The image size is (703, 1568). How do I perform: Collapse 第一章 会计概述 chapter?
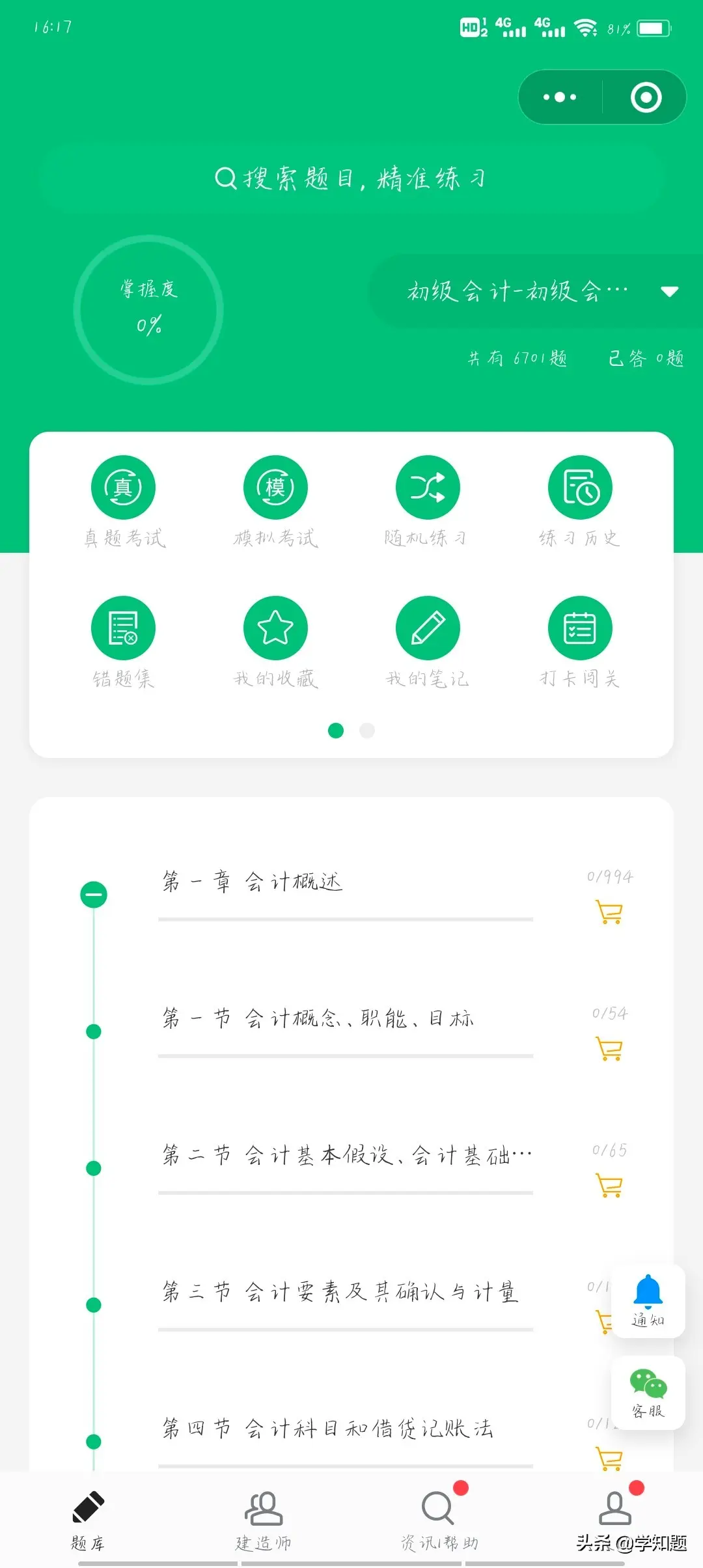pos(94,895)
